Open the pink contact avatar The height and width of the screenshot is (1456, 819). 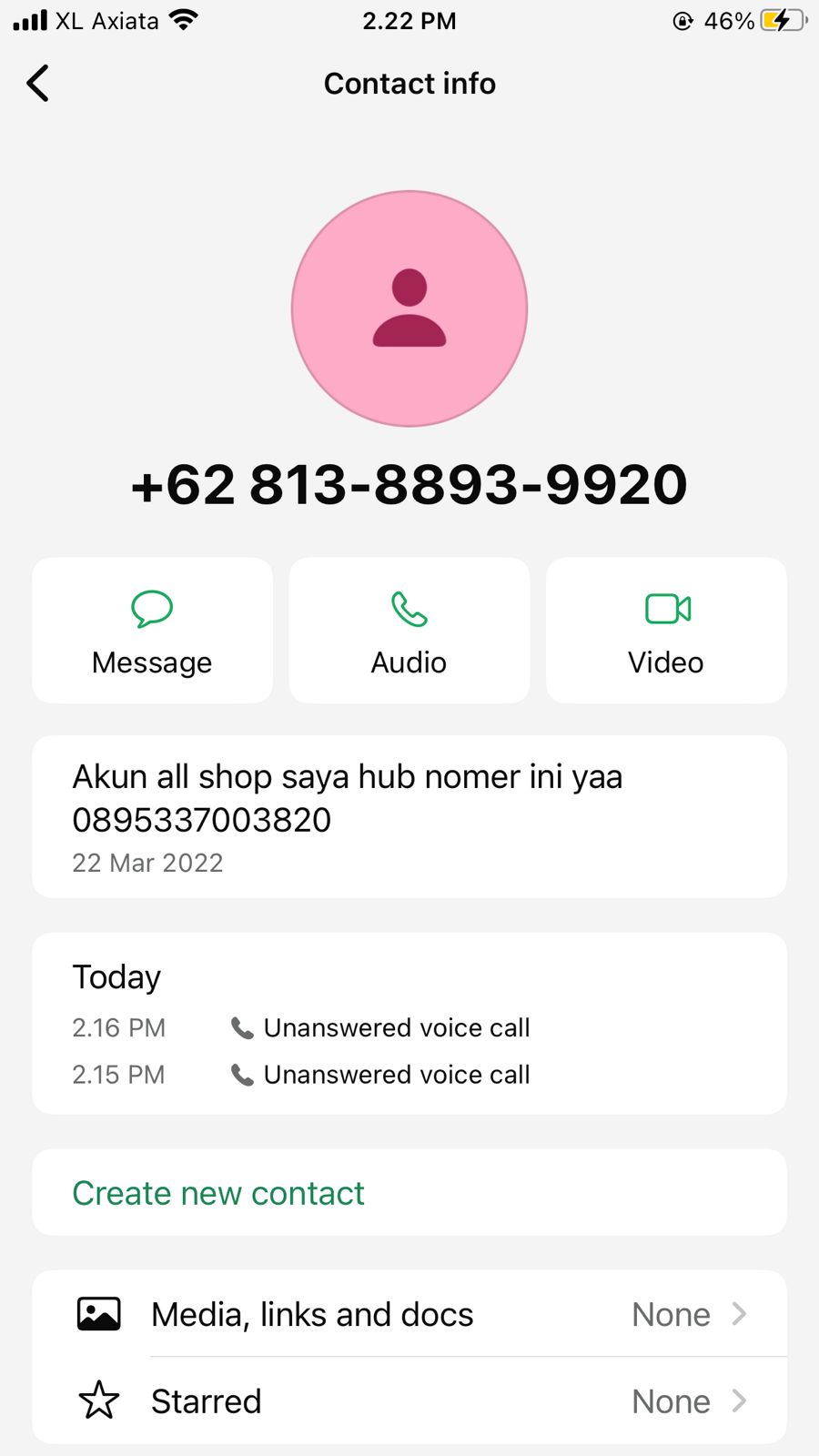409,308
